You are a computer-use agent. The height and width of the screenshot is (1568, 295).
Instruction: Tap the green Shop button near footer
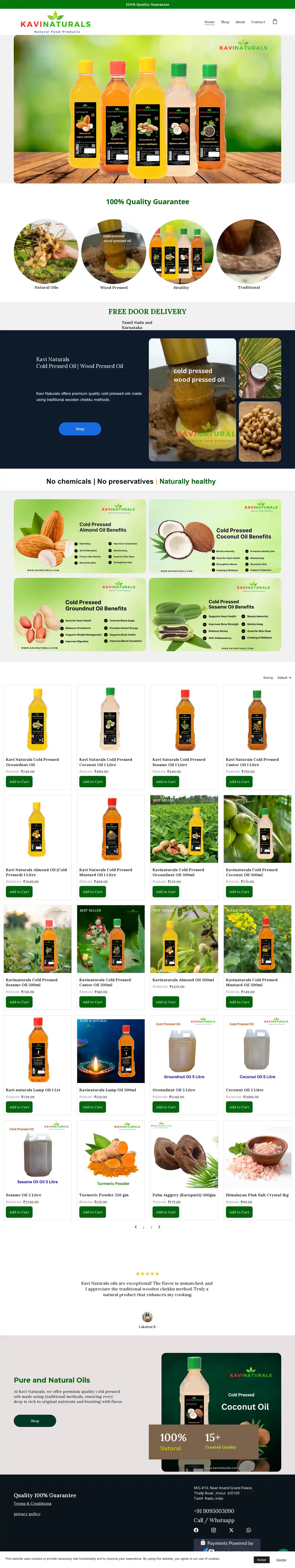pos(35,1421)
